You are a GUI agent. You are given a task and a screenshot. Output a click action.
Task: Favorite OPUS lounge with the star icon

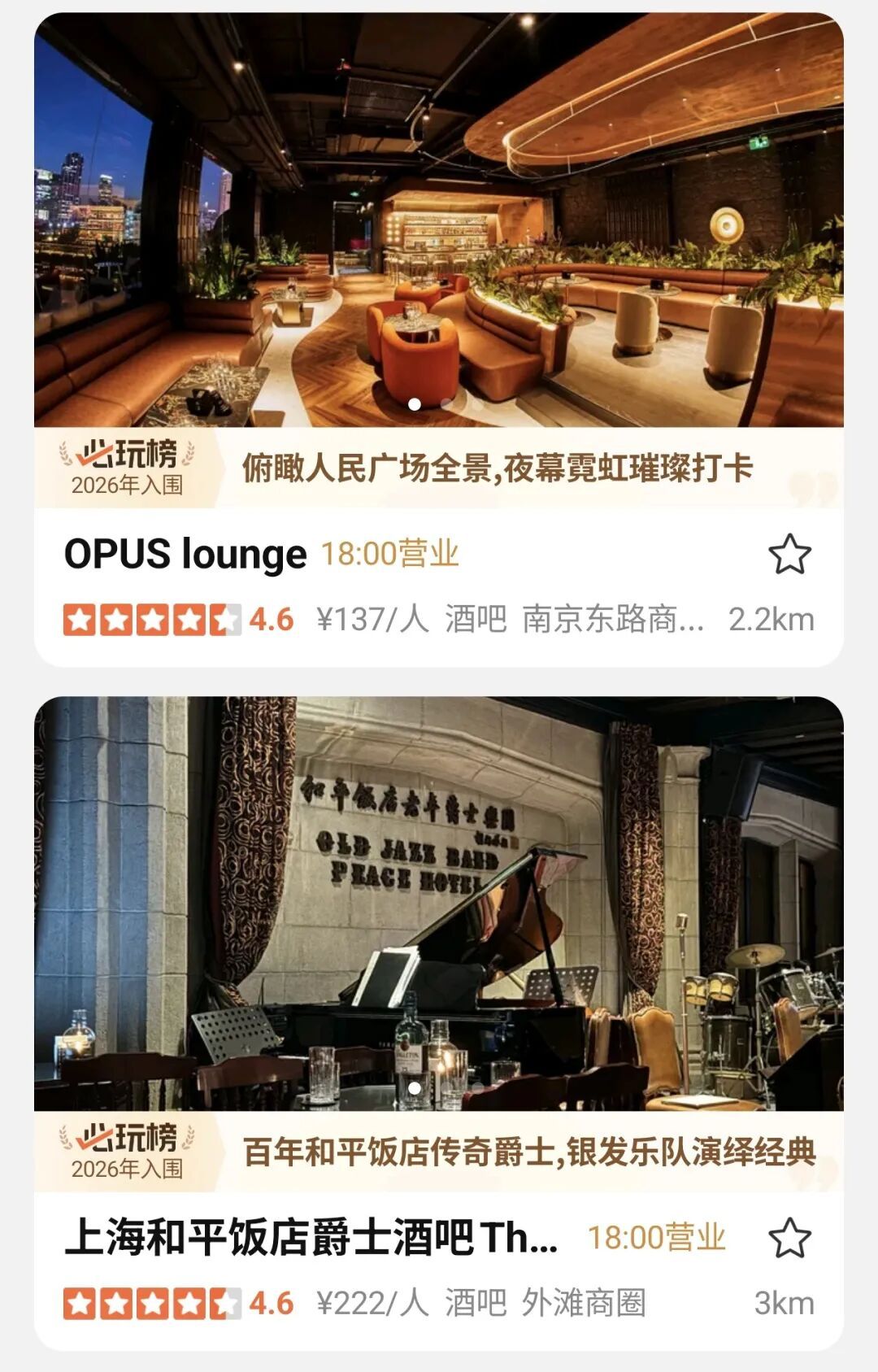pos(789,555)
